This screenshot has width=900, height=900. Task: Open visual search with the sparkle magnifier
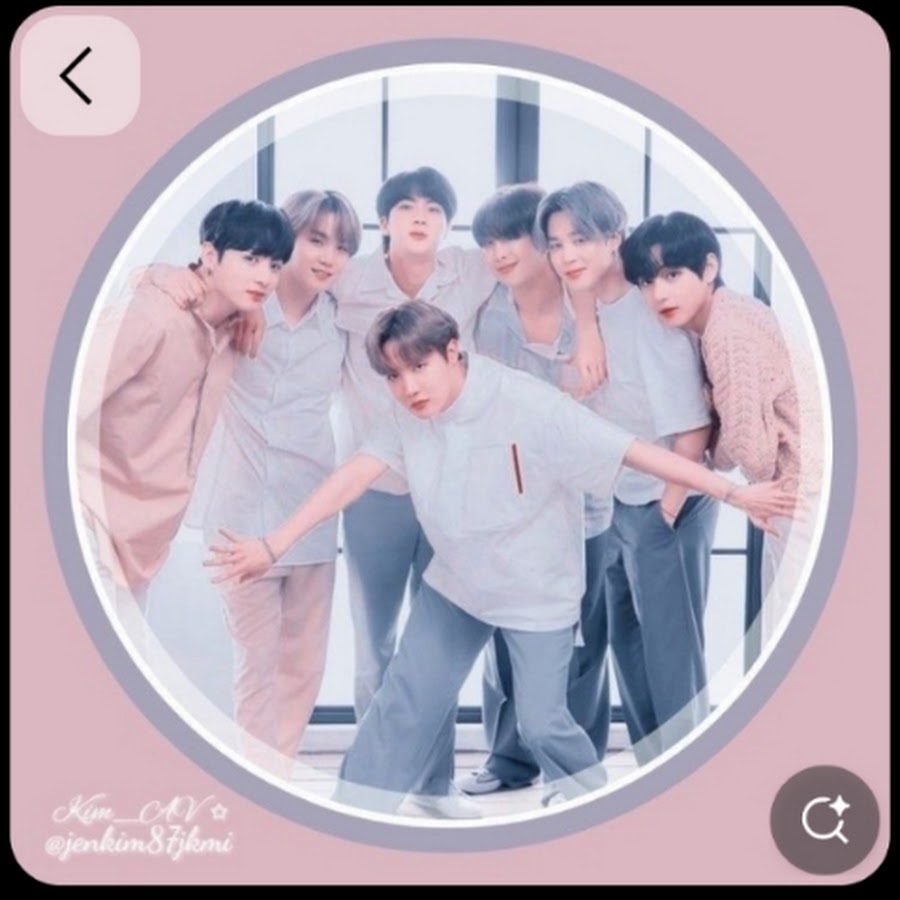click(x=824, y=820)
